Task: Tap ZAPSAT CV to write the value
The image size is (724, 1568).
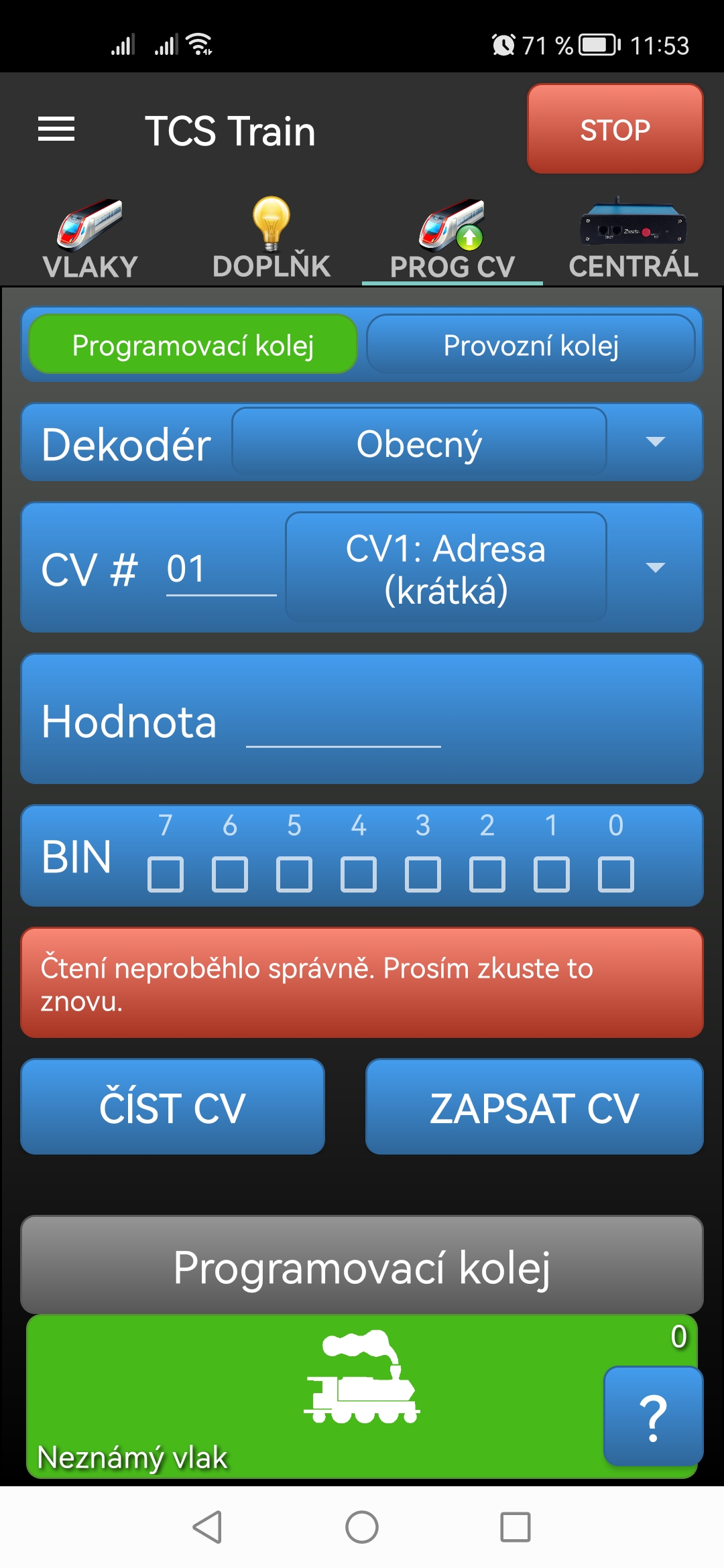Action: (534, 1106)
